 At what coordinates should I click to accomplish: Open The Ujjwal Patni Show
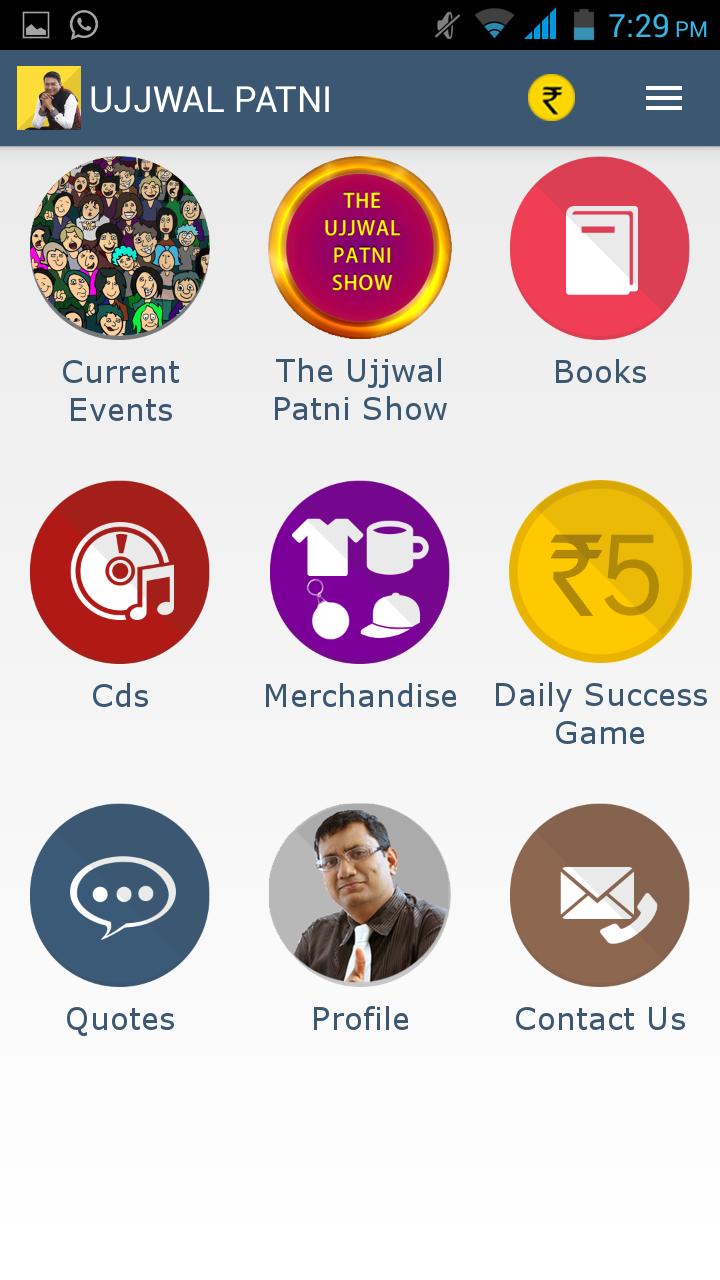coord(360,247)
